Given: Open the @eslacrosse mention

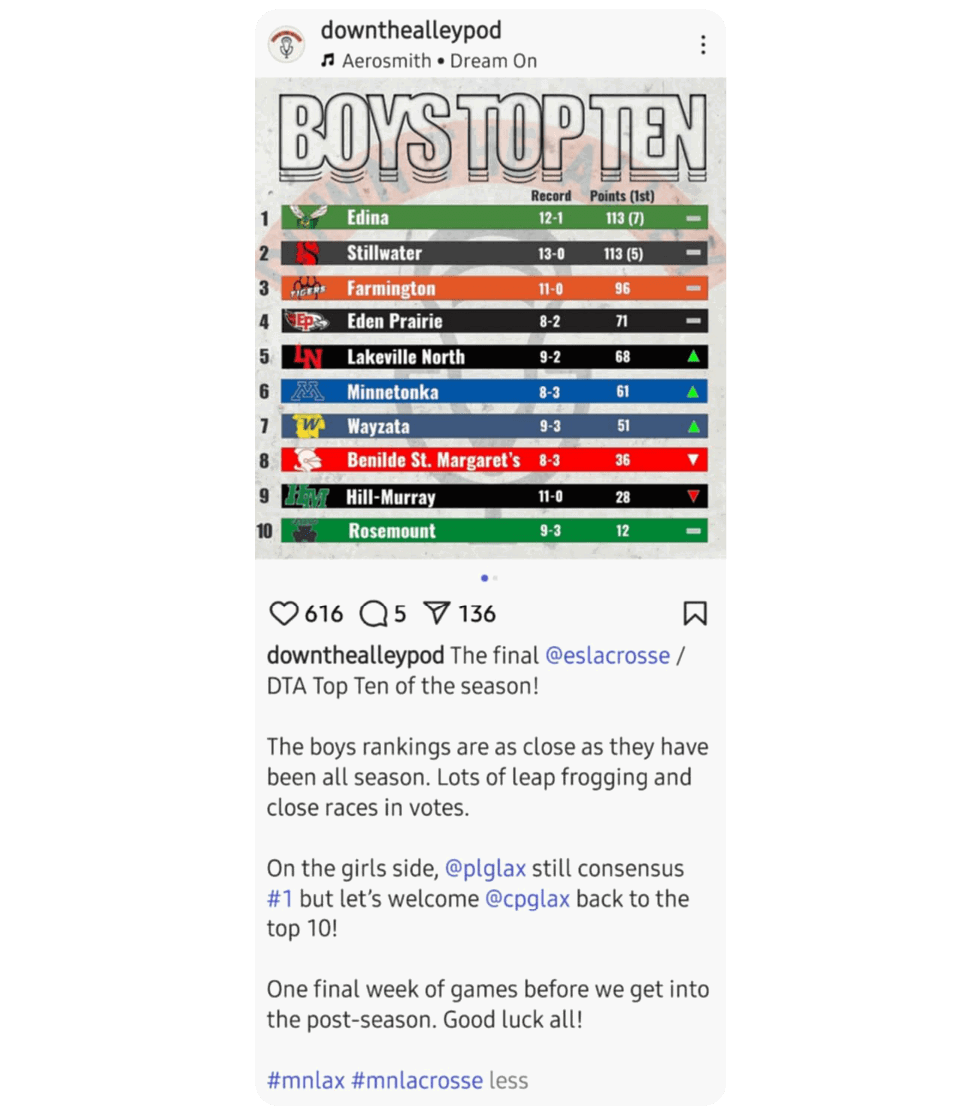Looking at the screenshot, I should (607, 656).
